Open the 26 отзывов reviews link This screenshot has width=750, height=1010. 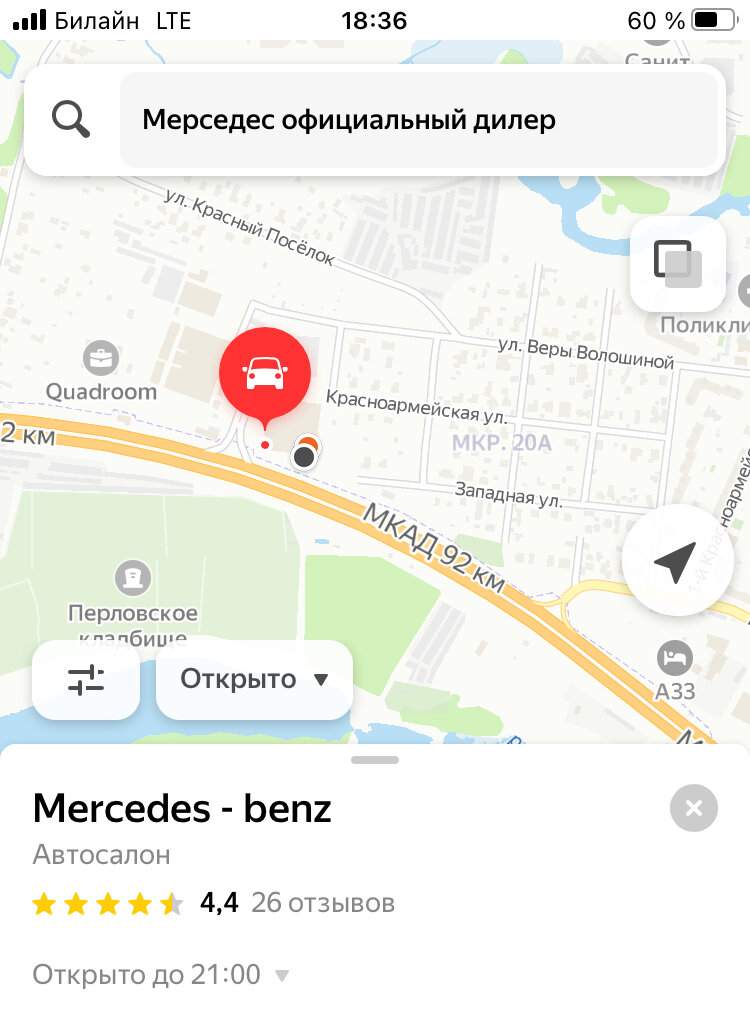[x=323, y=902]
